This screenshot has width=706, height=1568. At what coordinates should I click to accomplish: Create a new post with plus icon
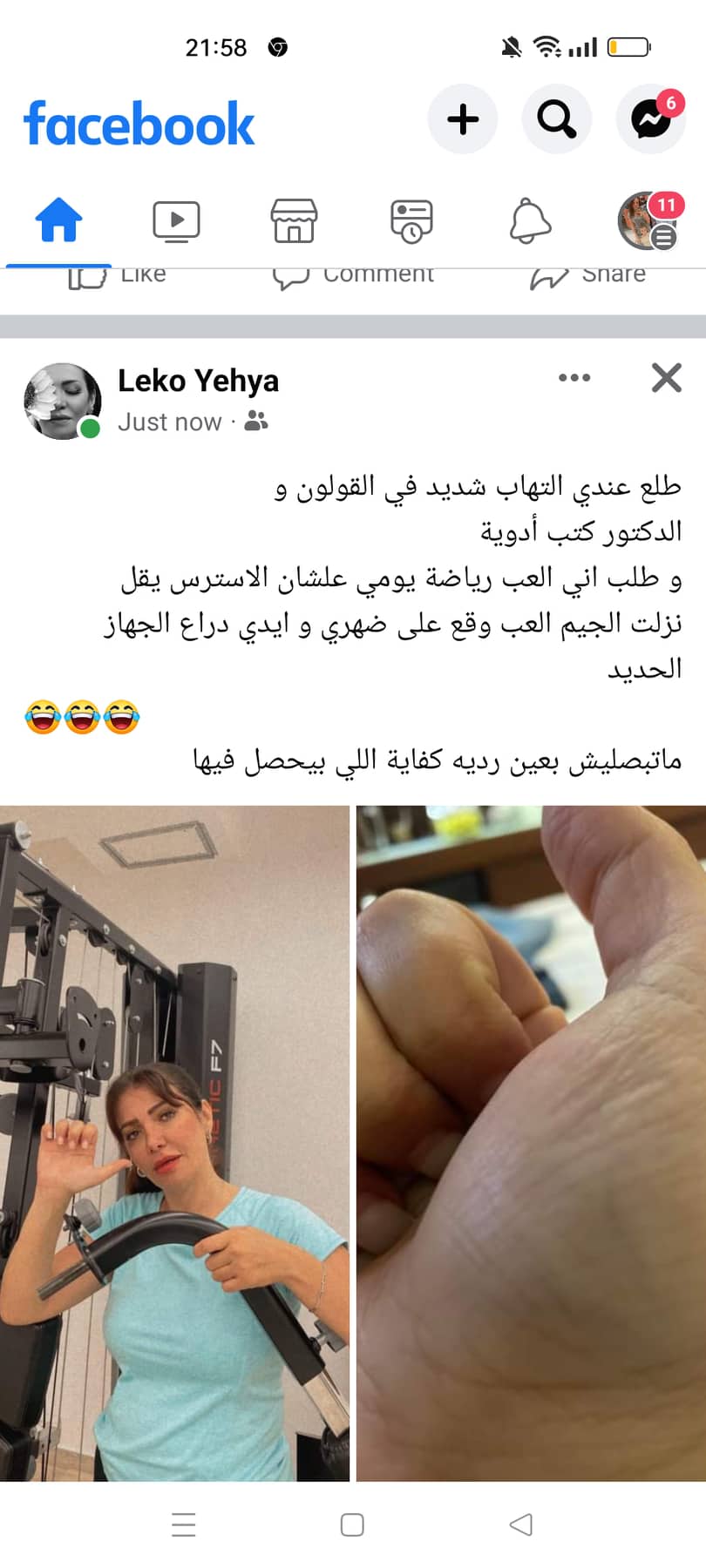(x=463, y=119)
